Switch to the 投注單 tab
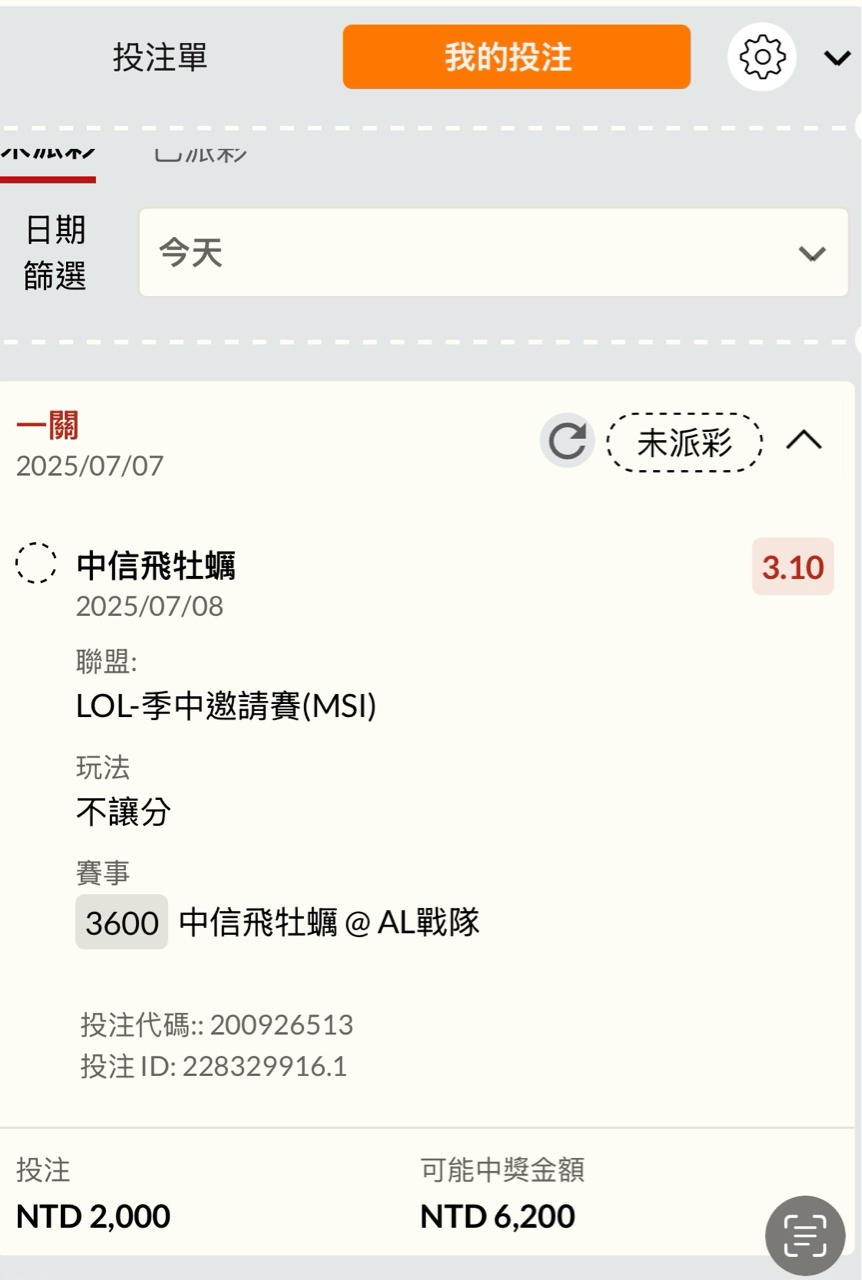862x1280 pixels. point(160,57)
